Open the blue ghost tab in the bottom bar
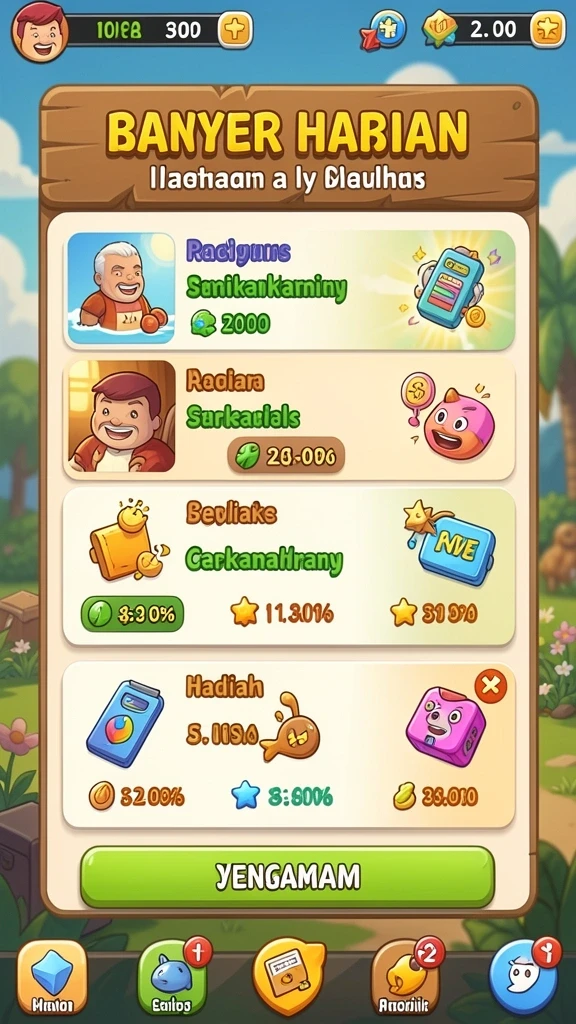 pos(524,978)
